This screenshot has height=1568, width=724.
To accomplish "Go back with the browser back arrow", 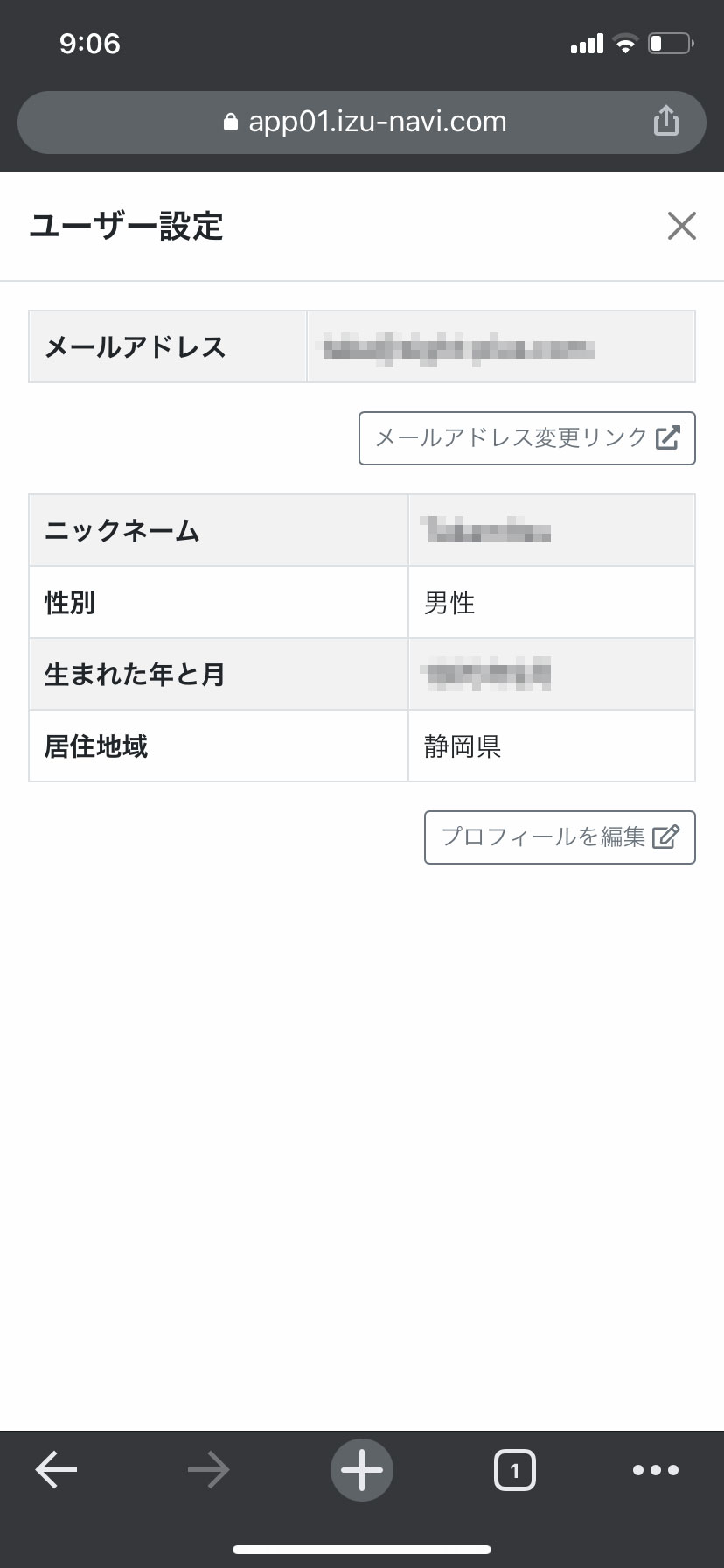I will pos(56,1471).
